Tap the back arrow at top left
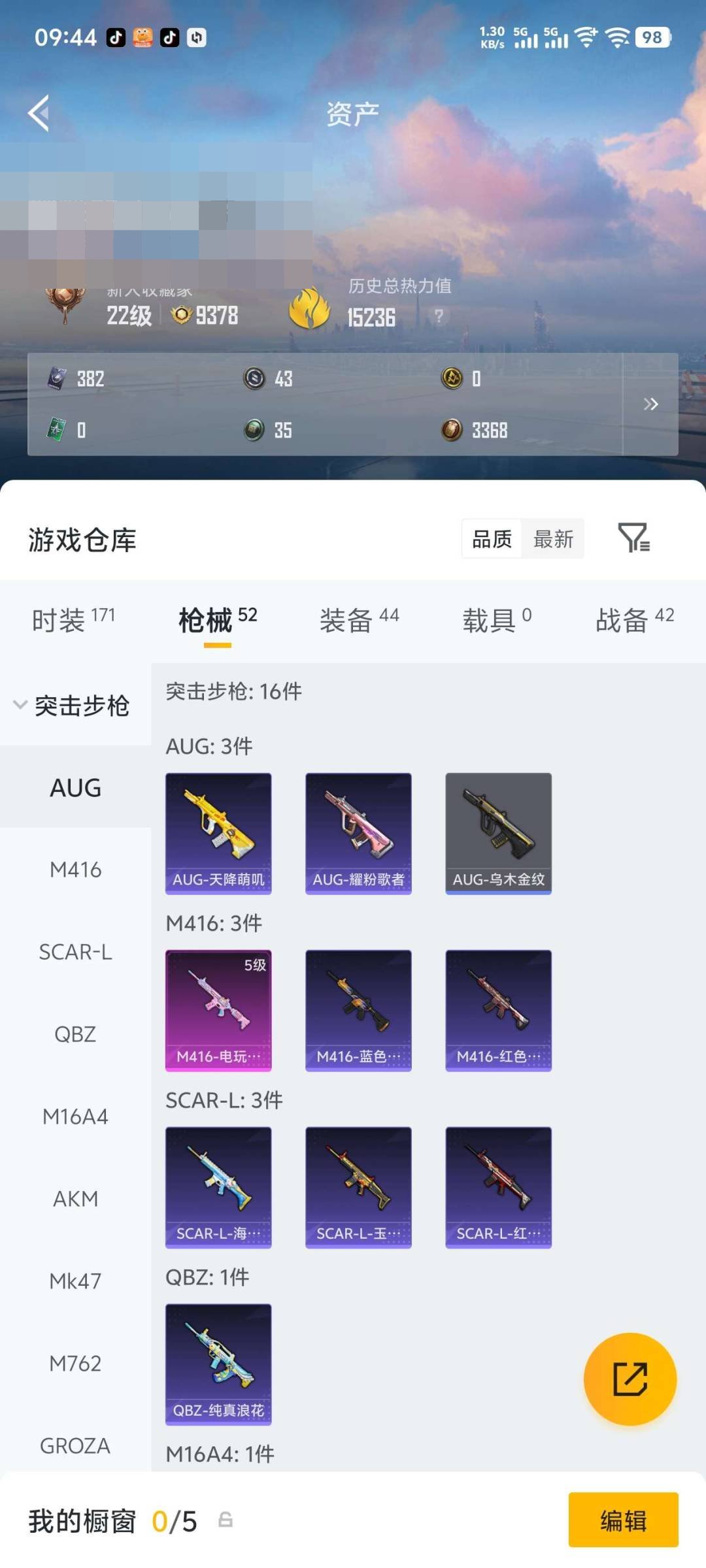Viewport: 706px width, 1568px height. 39,111
